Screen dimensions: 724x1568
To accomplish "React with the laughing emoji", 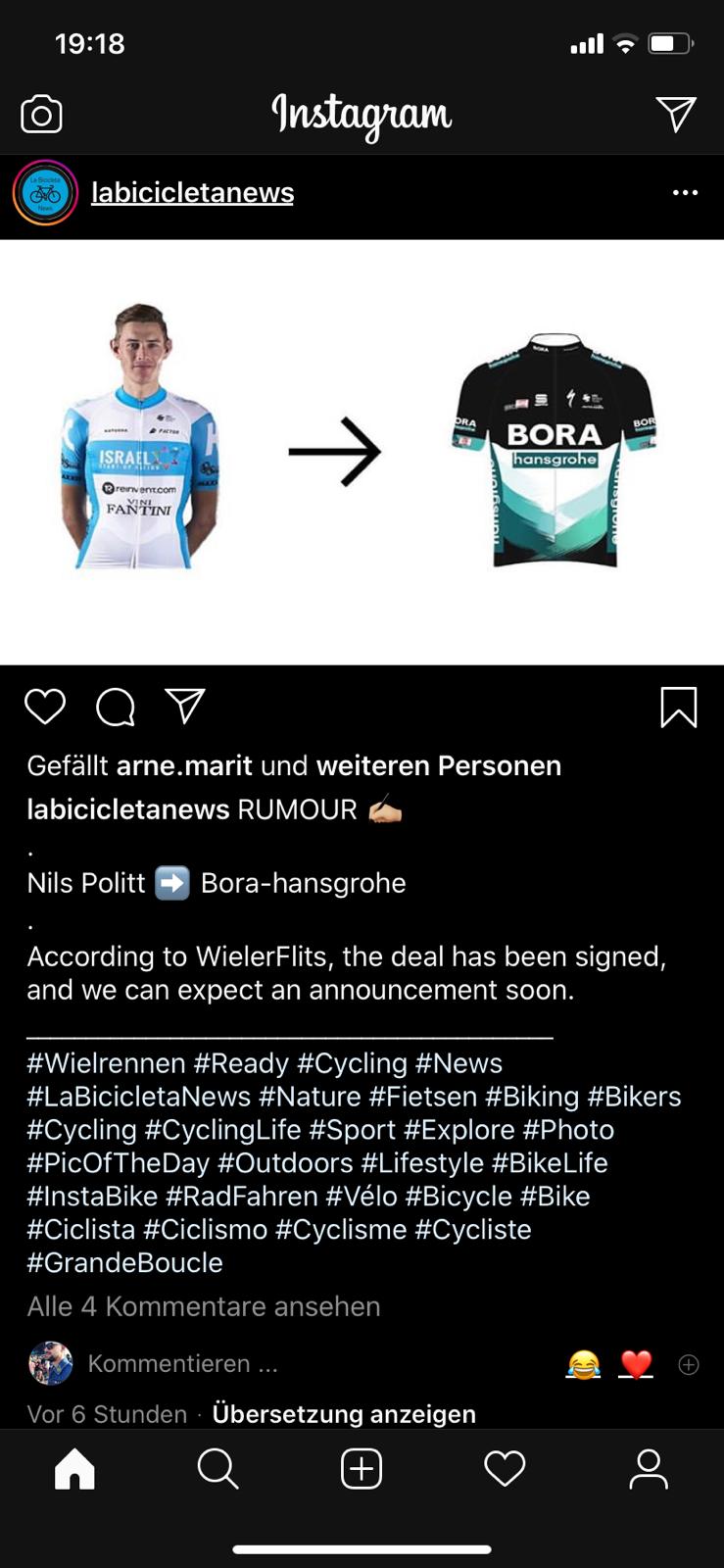I will coord(582,1363).
